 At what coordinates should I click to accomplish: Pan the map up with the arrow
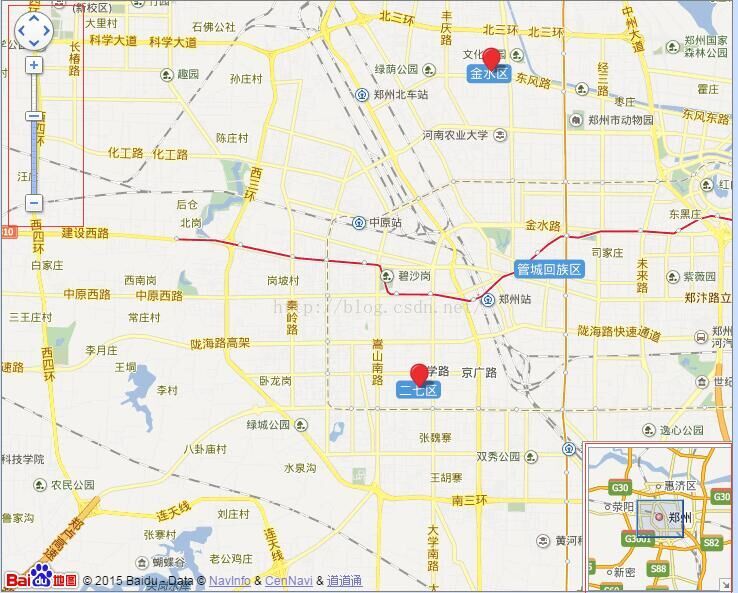[34, 19]
